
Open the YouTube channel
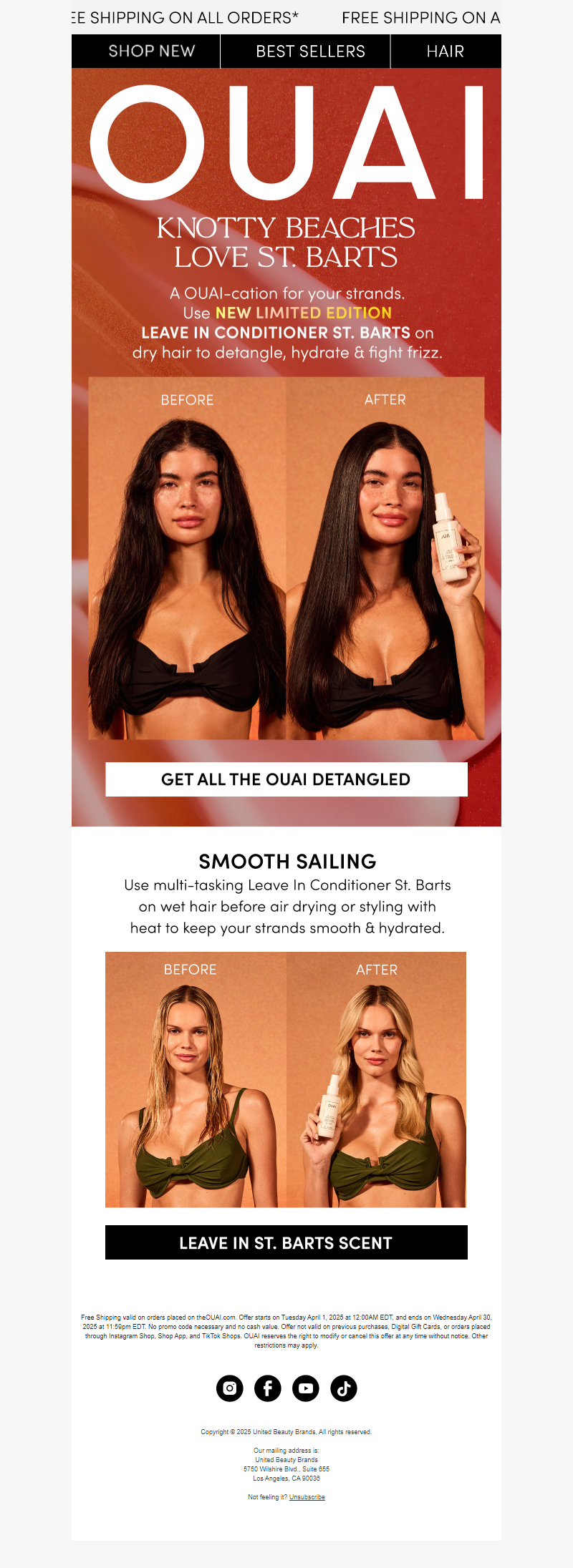(x=306, y=1388)
